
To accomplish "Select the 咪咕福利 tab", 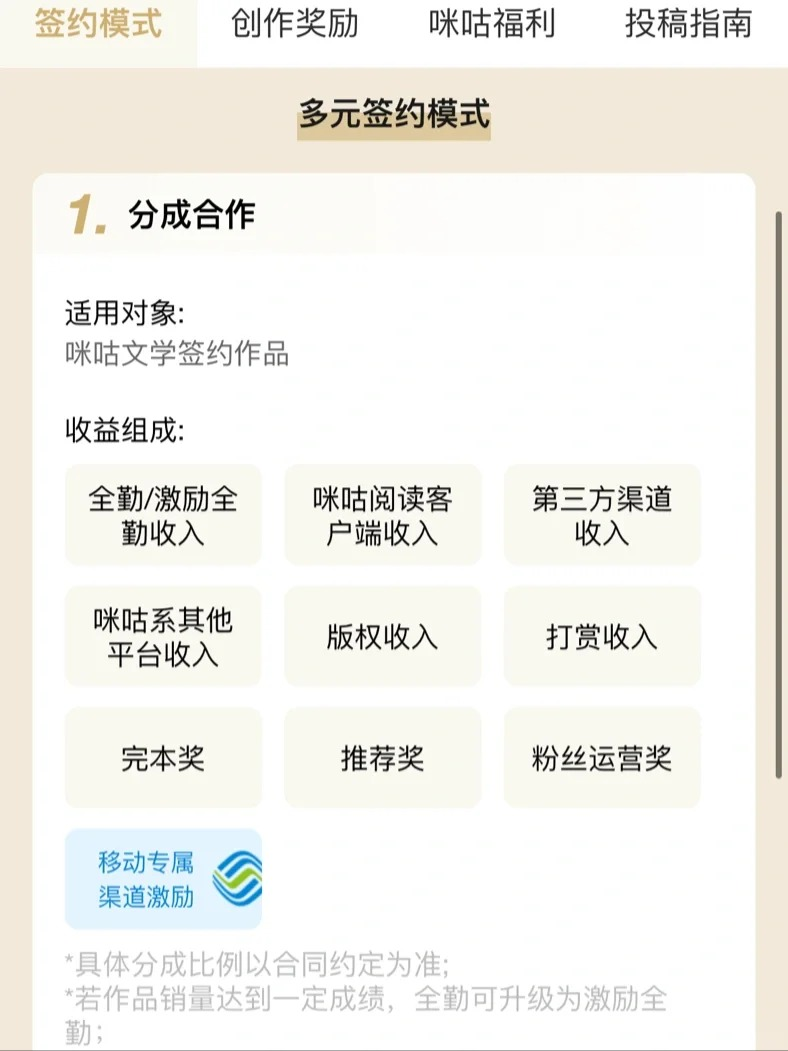I will tap(491, 24).
